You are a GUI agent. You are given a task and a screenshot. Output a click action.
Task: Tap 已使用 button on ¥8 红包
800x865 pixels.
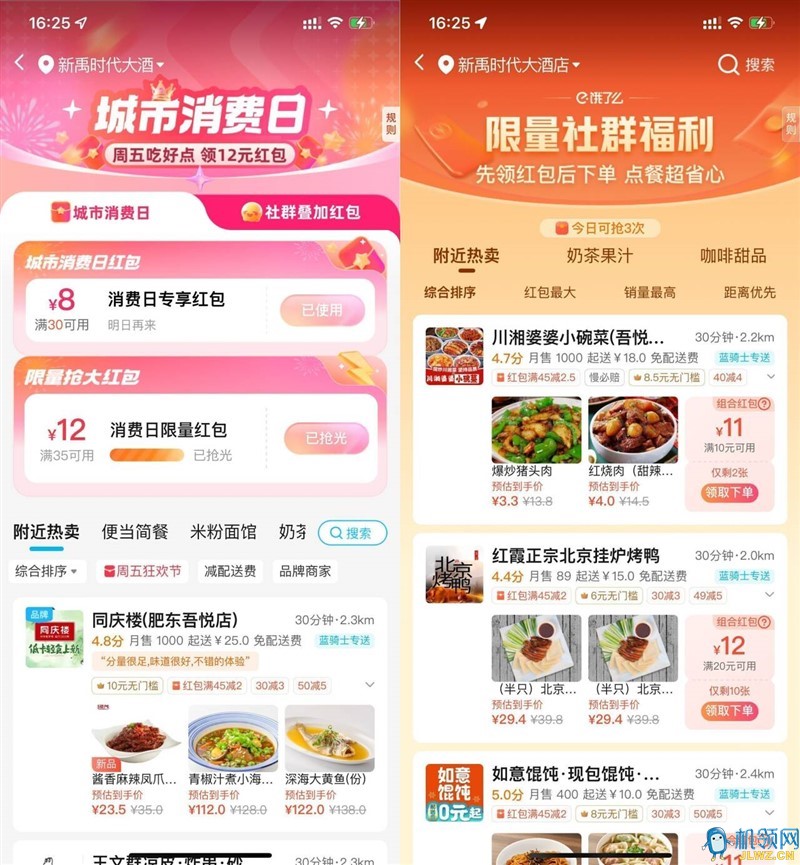pos(323,309)
